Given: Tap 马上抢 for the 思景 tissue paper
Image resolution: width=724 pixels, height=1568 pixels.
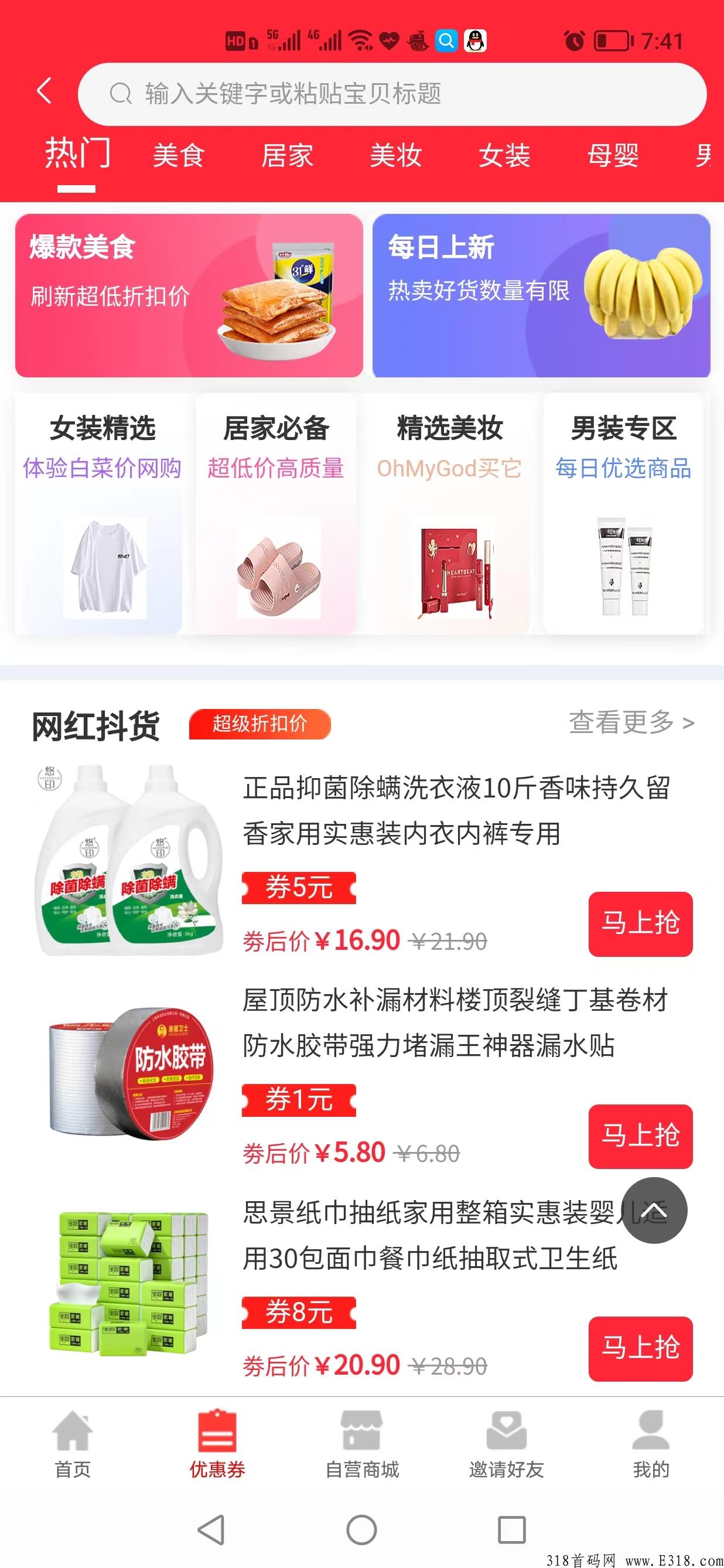Looking at the screenshot, I should point(640,1348).
